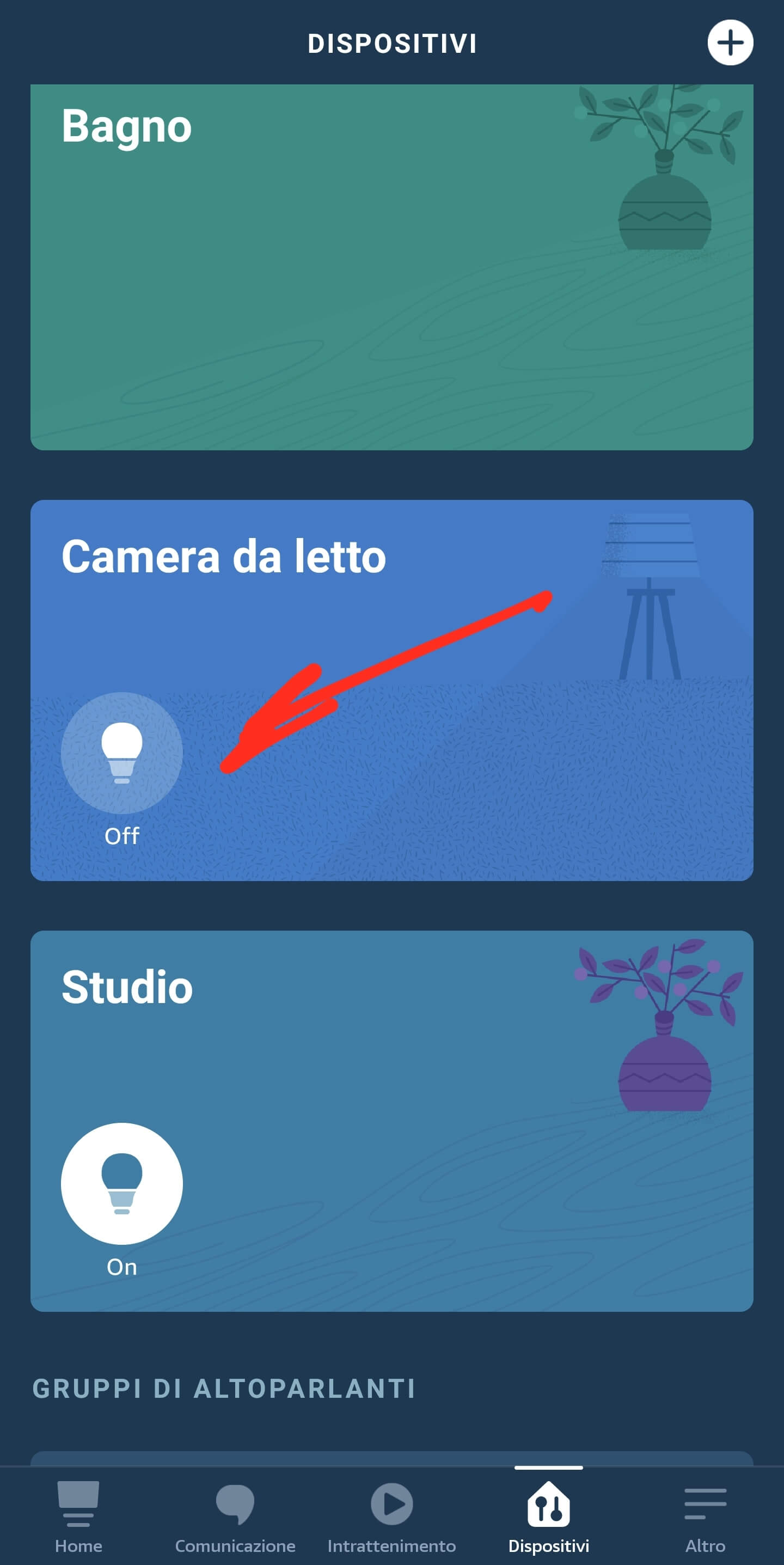Open the Bagno room card
This screenshot has width=784, height=1565.
coord(391,267)
